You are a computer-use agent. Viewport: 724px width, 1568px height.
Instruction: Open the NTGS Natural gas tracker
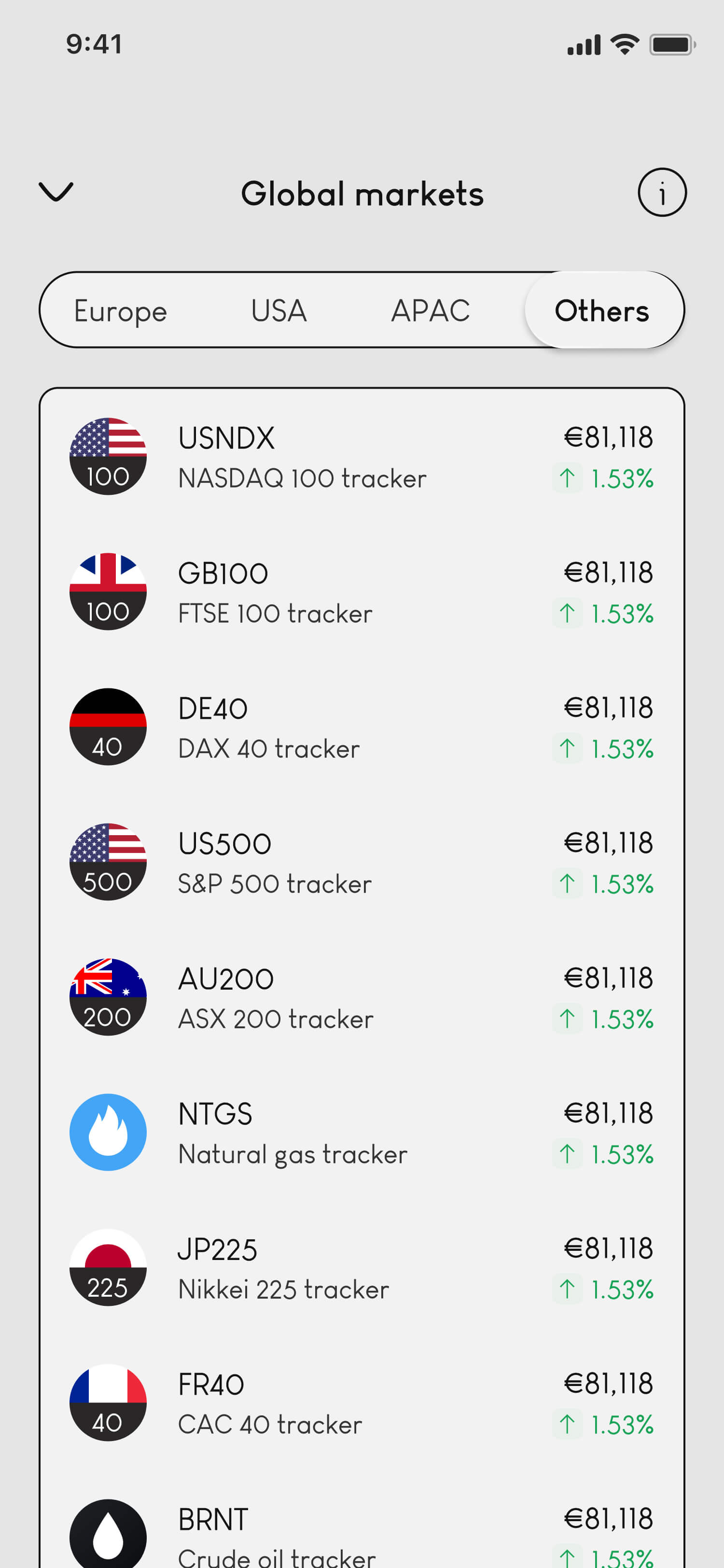362,1132
